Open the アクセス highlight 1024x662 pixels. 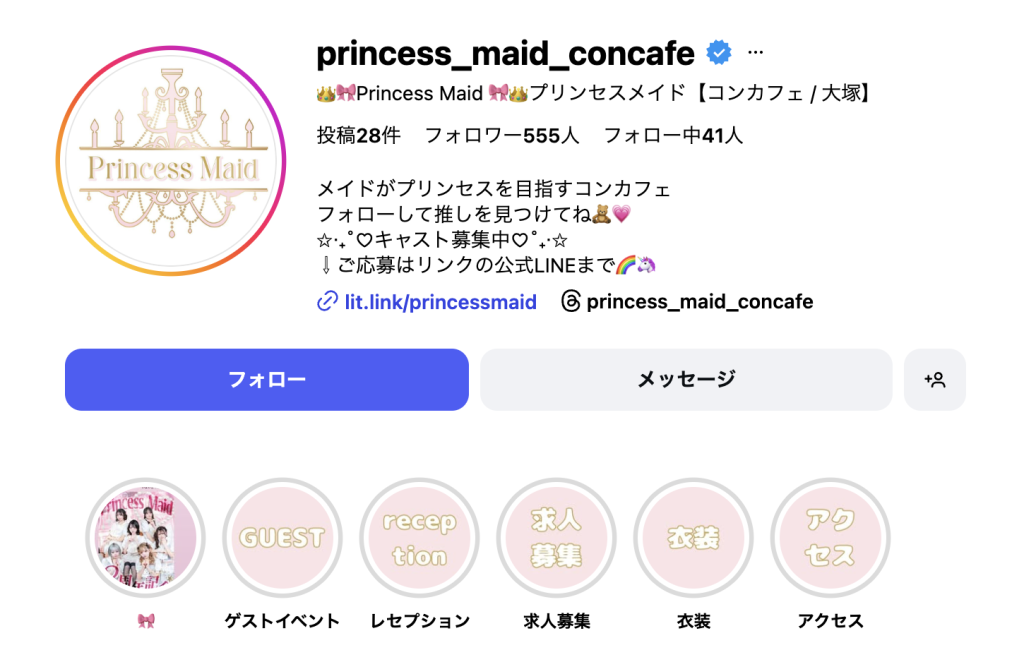click(830, 538)
